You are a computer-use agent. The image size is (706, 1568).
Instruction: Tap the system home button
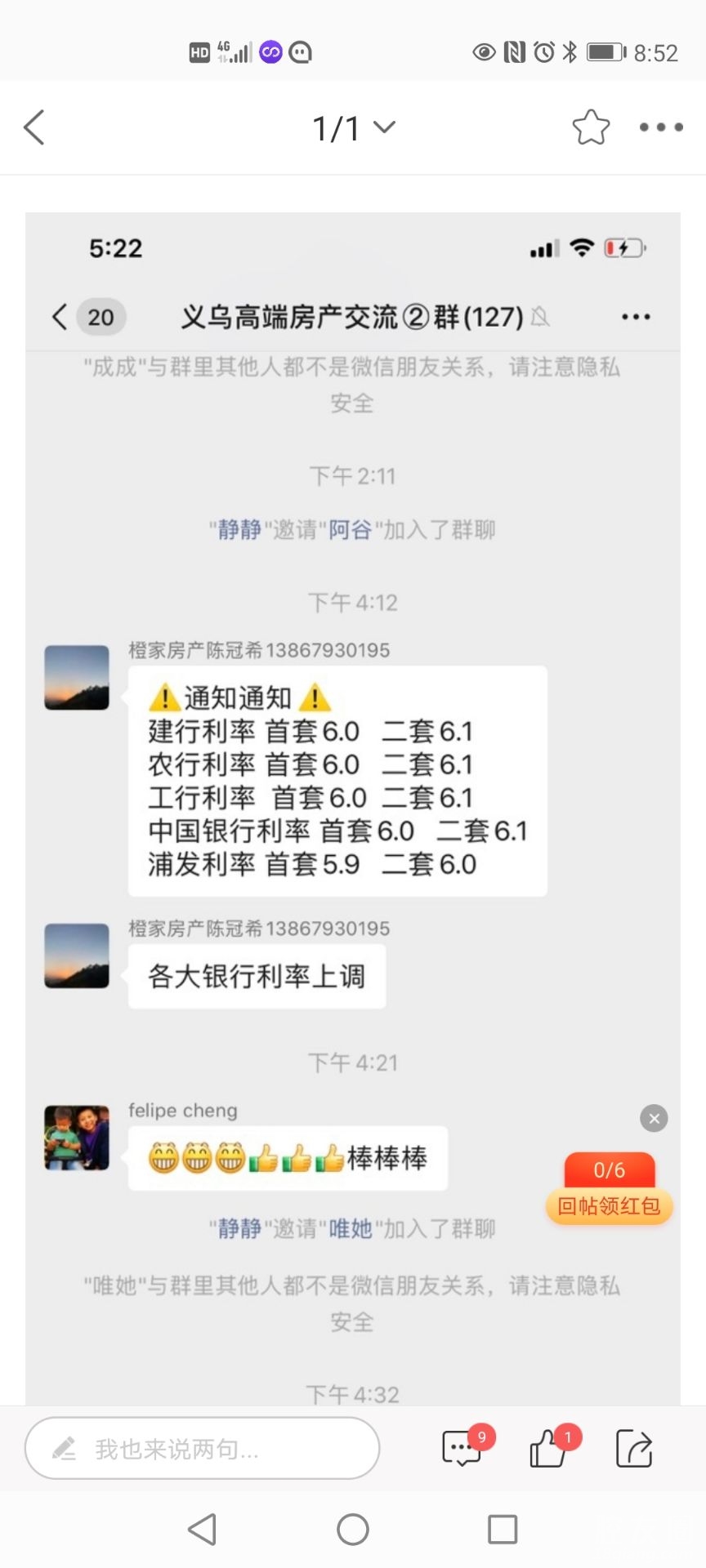[353, 1529]
